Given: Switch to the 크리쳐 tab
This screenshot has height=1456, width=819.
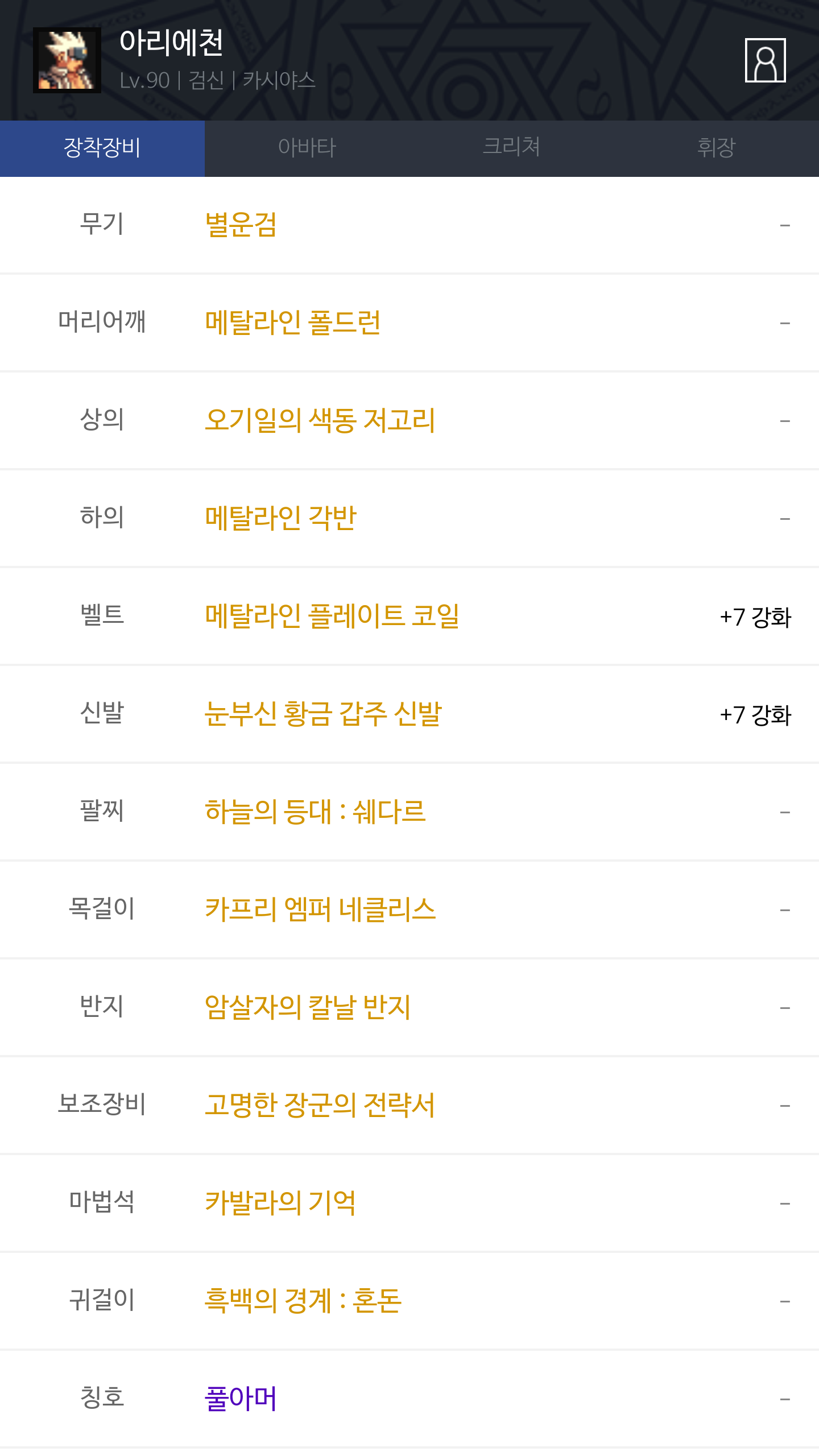Looking at the screenshot, I should (x=511, y=148).
